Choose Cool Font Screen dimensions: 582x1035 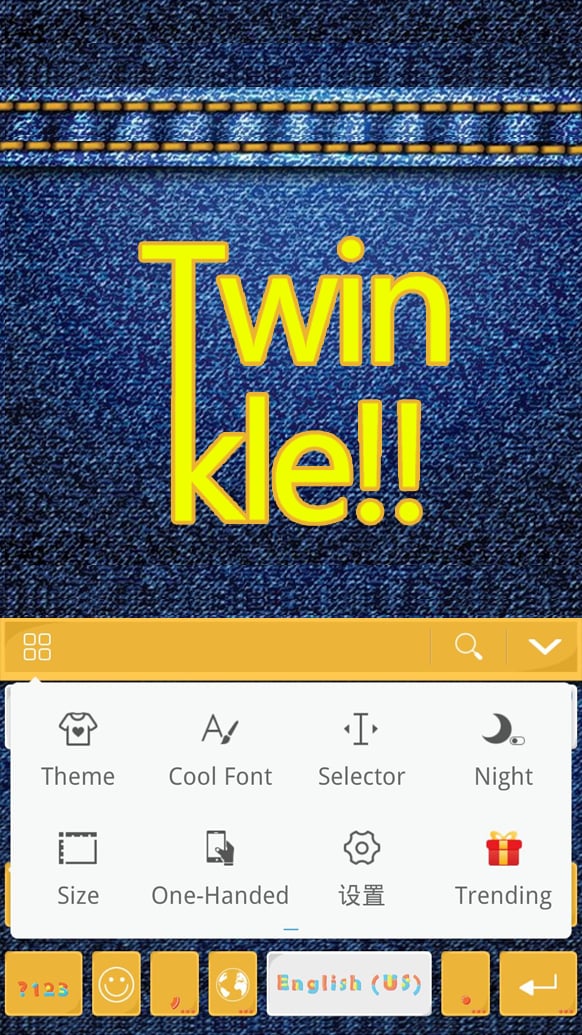(x=220, y=751)
